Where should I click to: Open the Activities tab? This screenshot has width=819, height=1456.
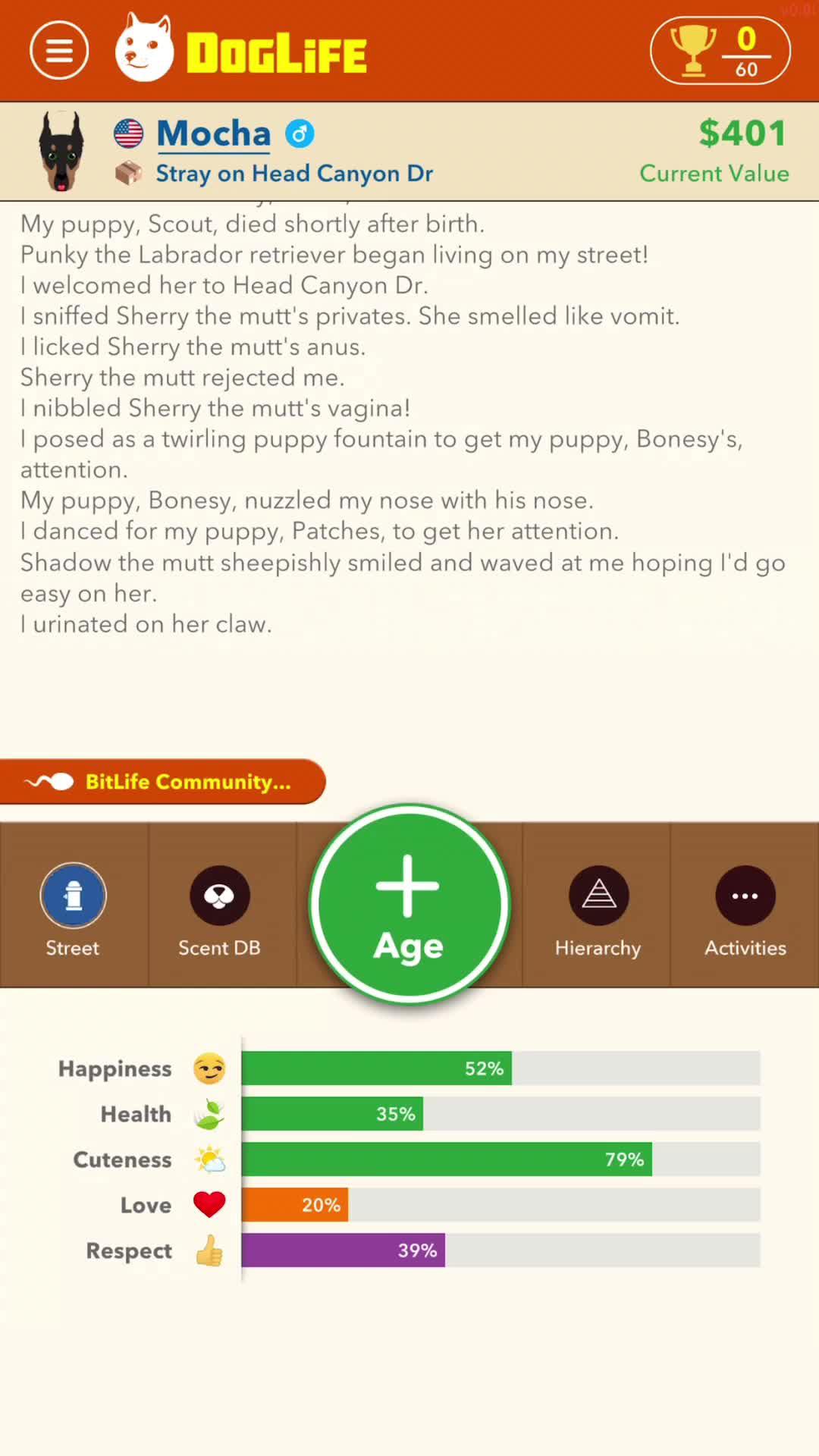(x=745, y=909)
